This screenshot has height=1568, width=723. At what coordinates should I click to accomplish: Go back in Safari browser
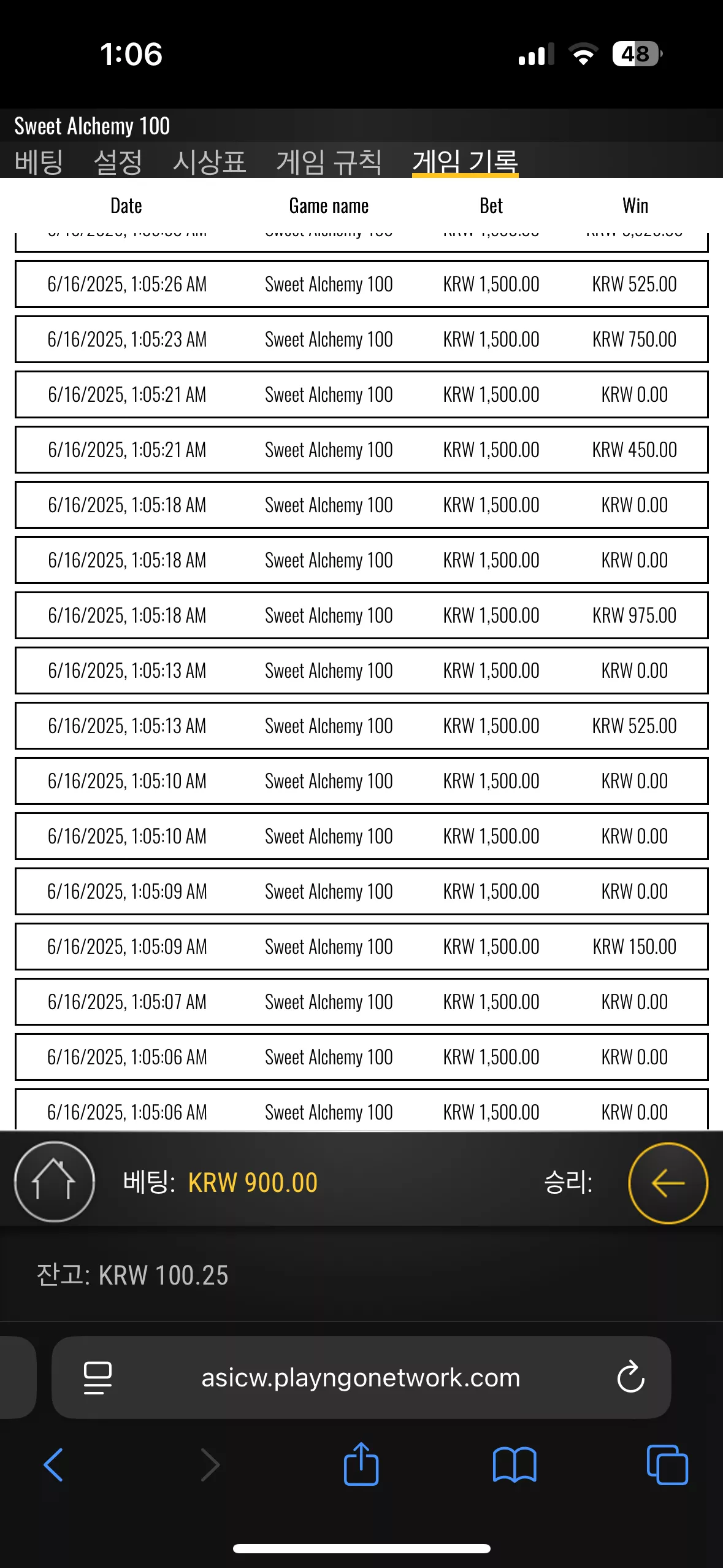coord(53,1466)
